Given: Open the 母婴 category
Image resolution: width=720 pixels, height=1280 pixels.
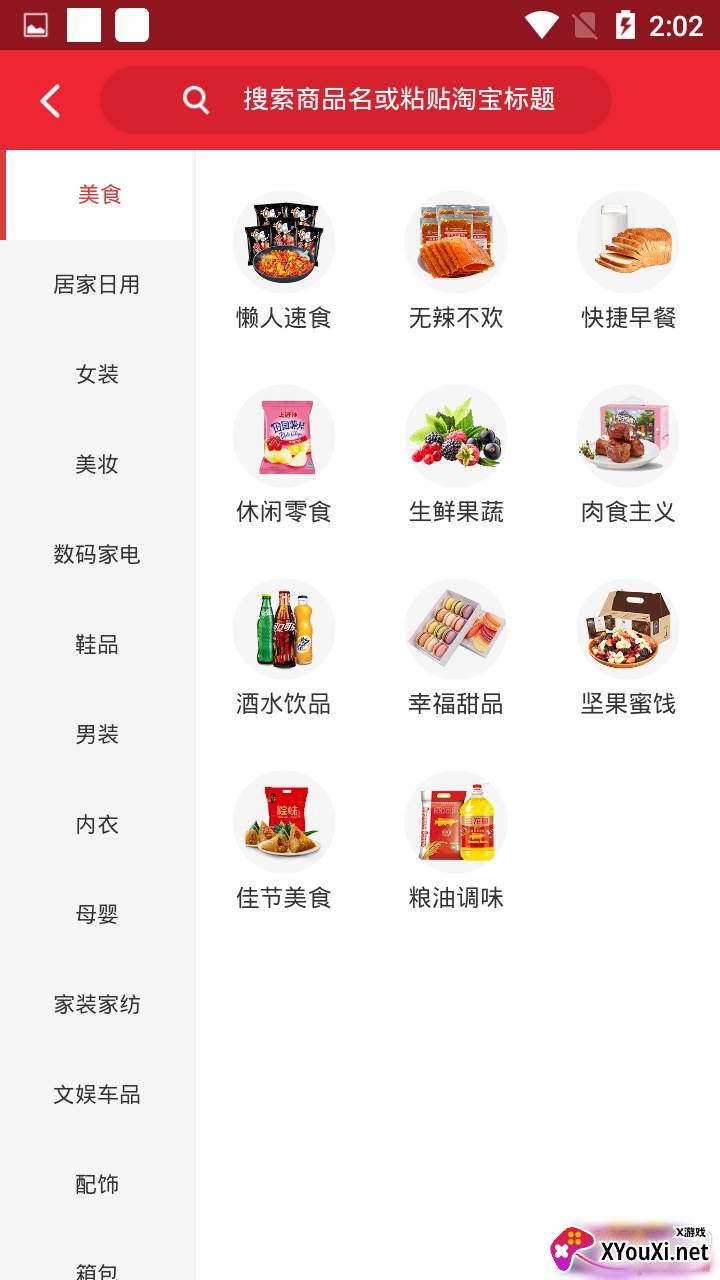Looking at the screenshot, I should coord(97,915).
